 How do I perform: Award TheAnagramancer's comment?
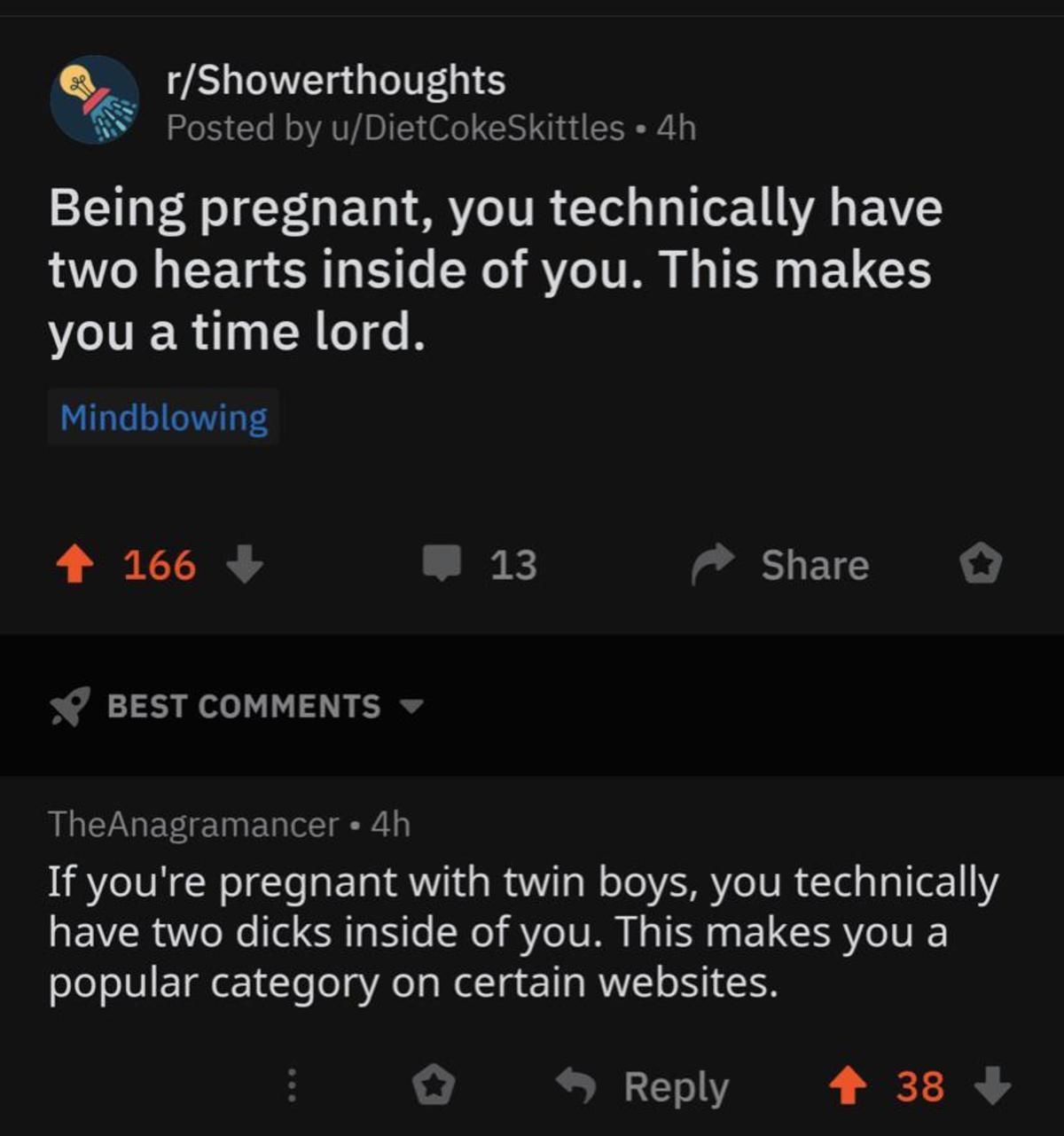(x=434, y=1085)
